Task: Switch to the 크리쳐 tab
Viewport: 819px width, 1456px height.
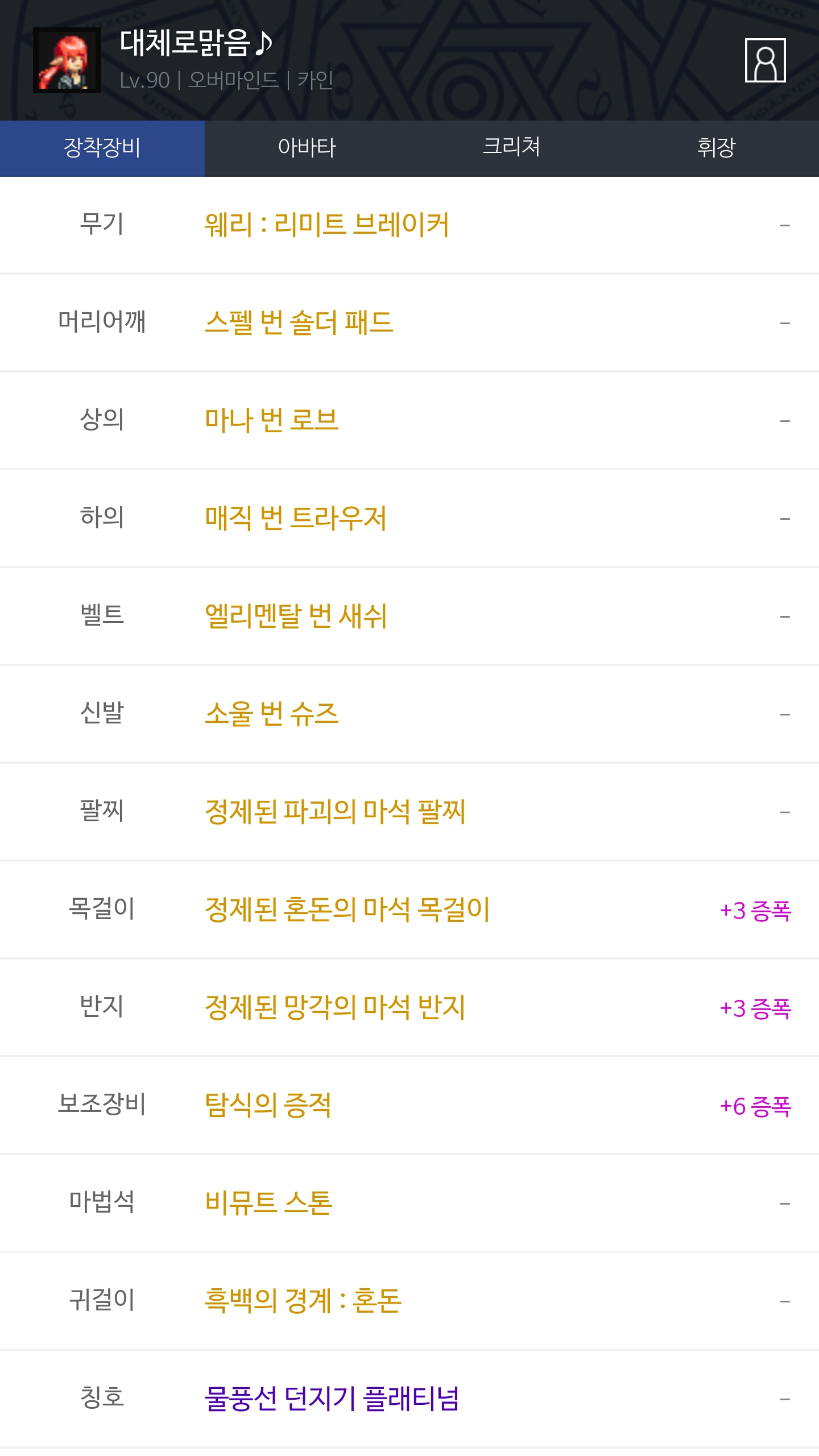Action: click(x=511, y=148)
